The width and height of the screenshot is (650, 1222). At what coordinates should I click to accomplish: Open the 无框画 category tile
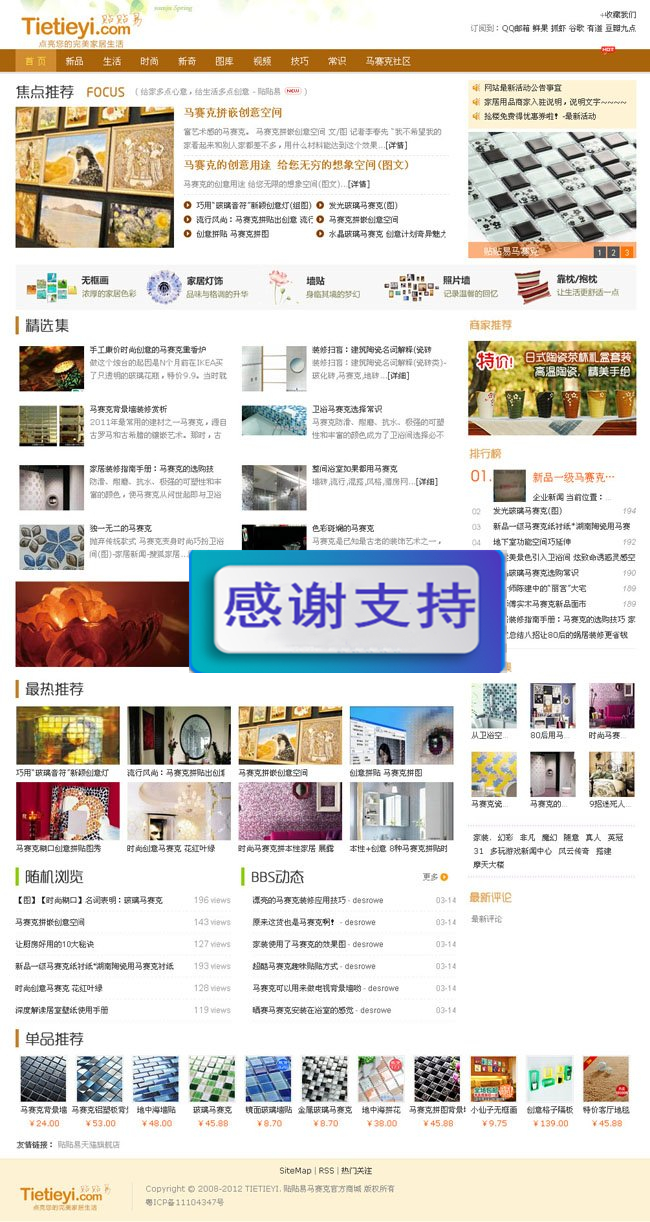click(x=95, y=281)
